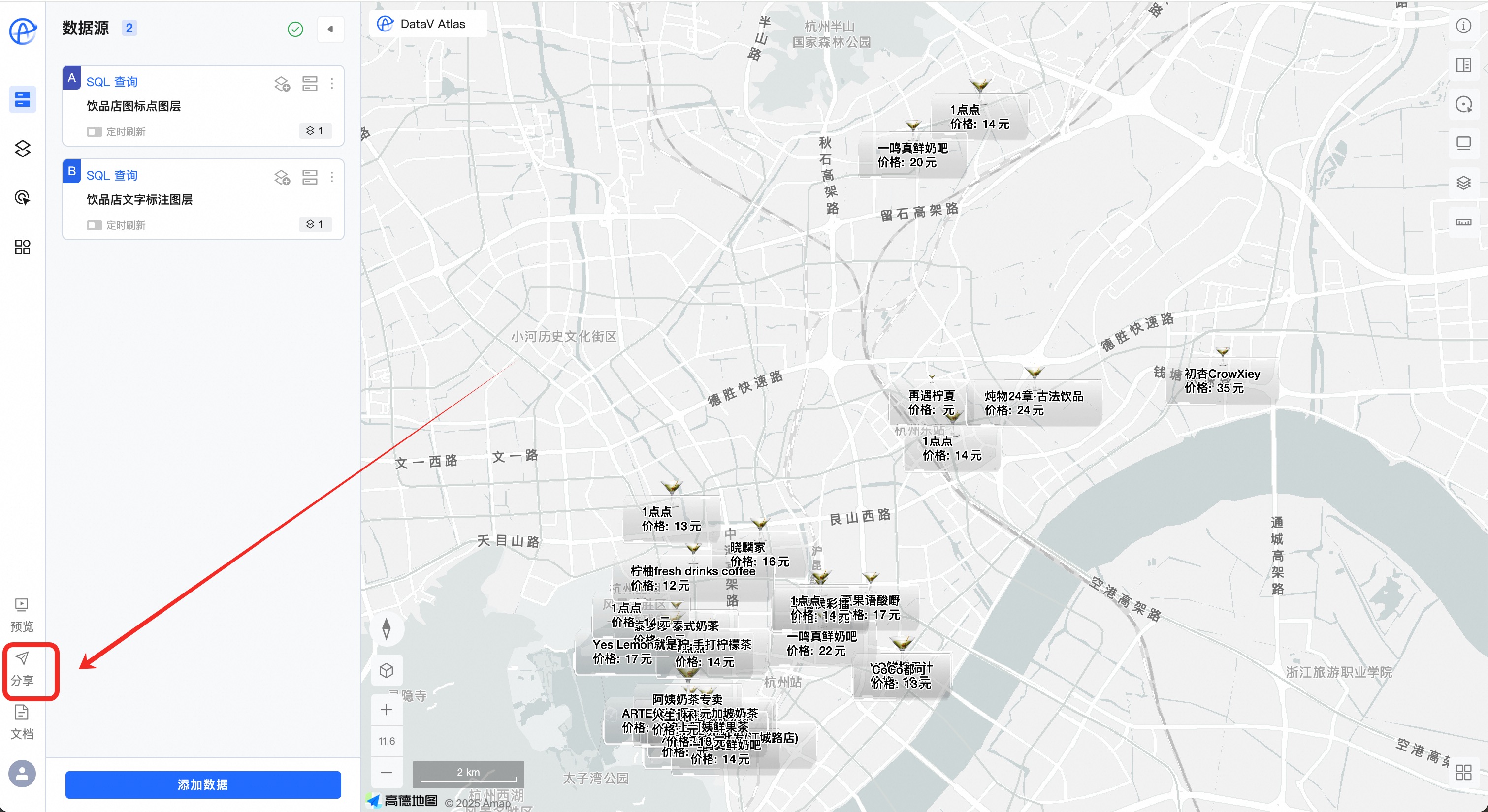Switch the map to 3D view

[x=387, y=670]
